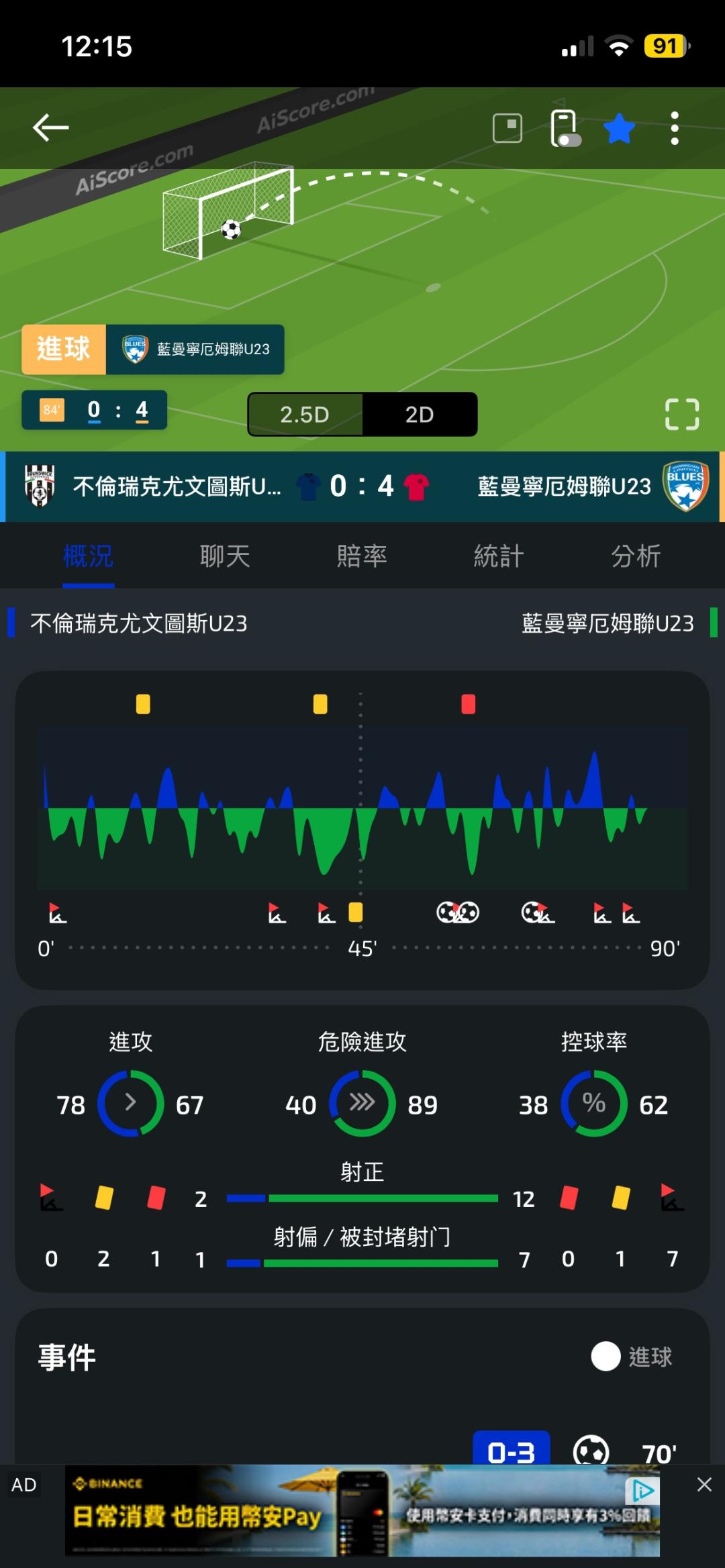Switch live animation to 2.5D view
The image size is (725, 1568).
click(305, 414)
